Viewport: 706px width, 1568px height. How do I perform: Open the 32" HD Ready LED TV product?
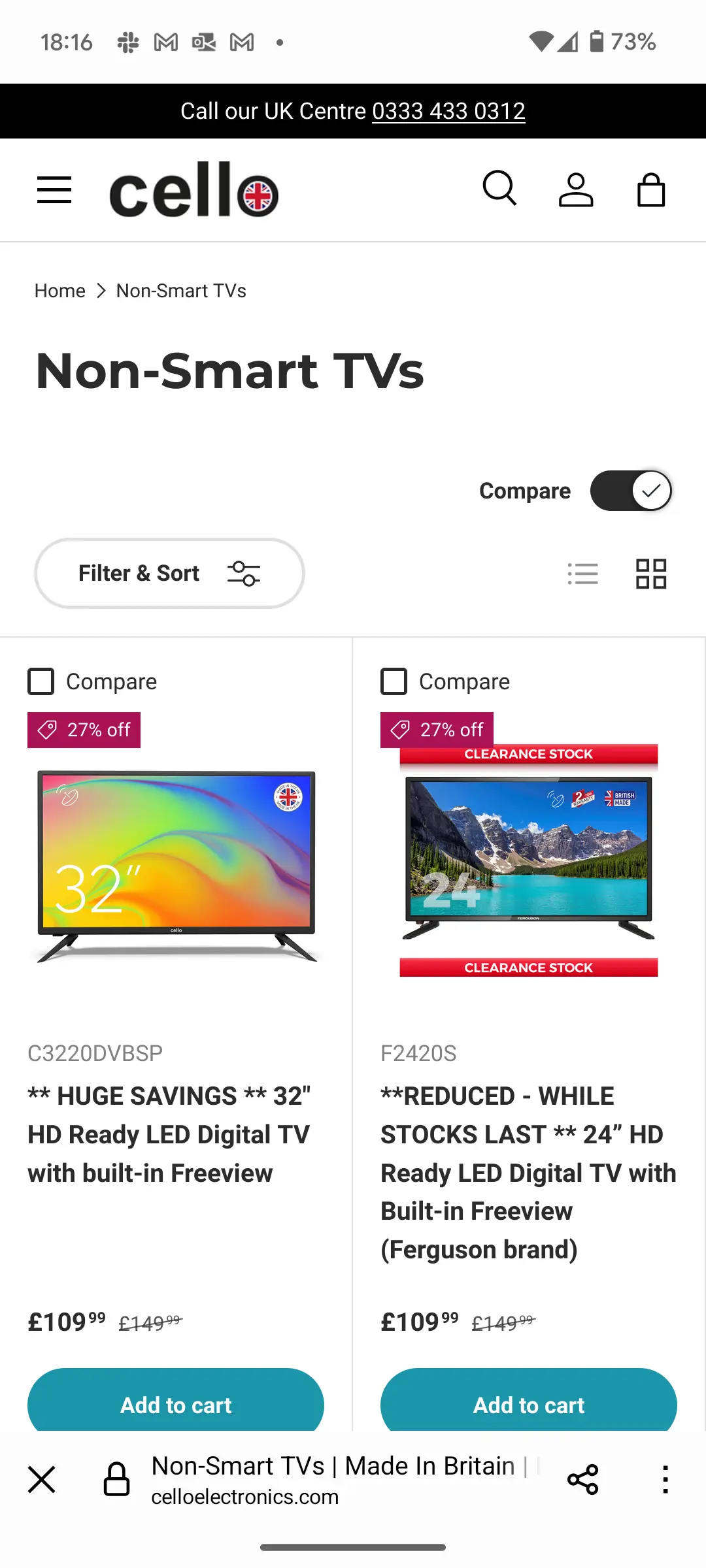pyautogui.click(x=169, y=1134)
